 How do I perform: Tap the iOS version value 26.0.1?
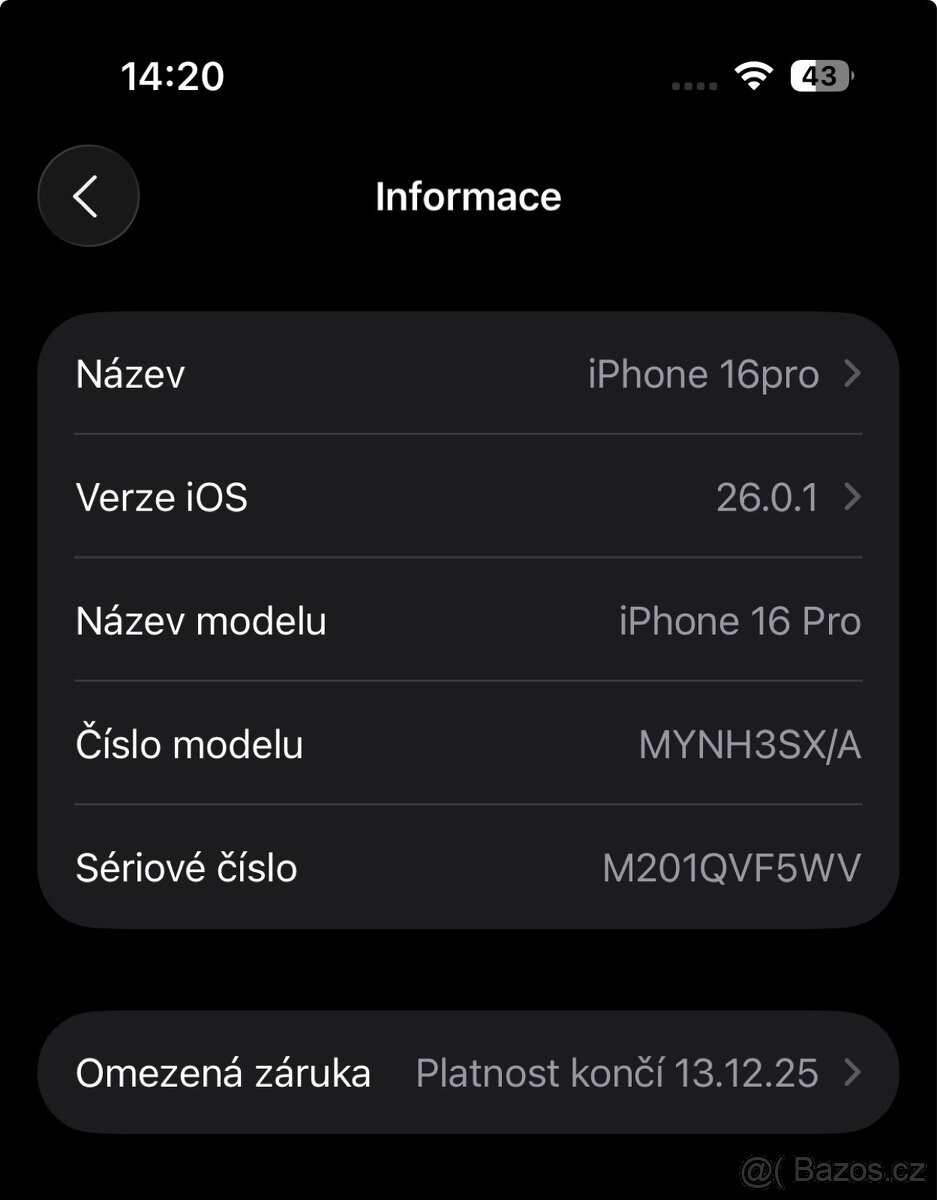point(769,497)
